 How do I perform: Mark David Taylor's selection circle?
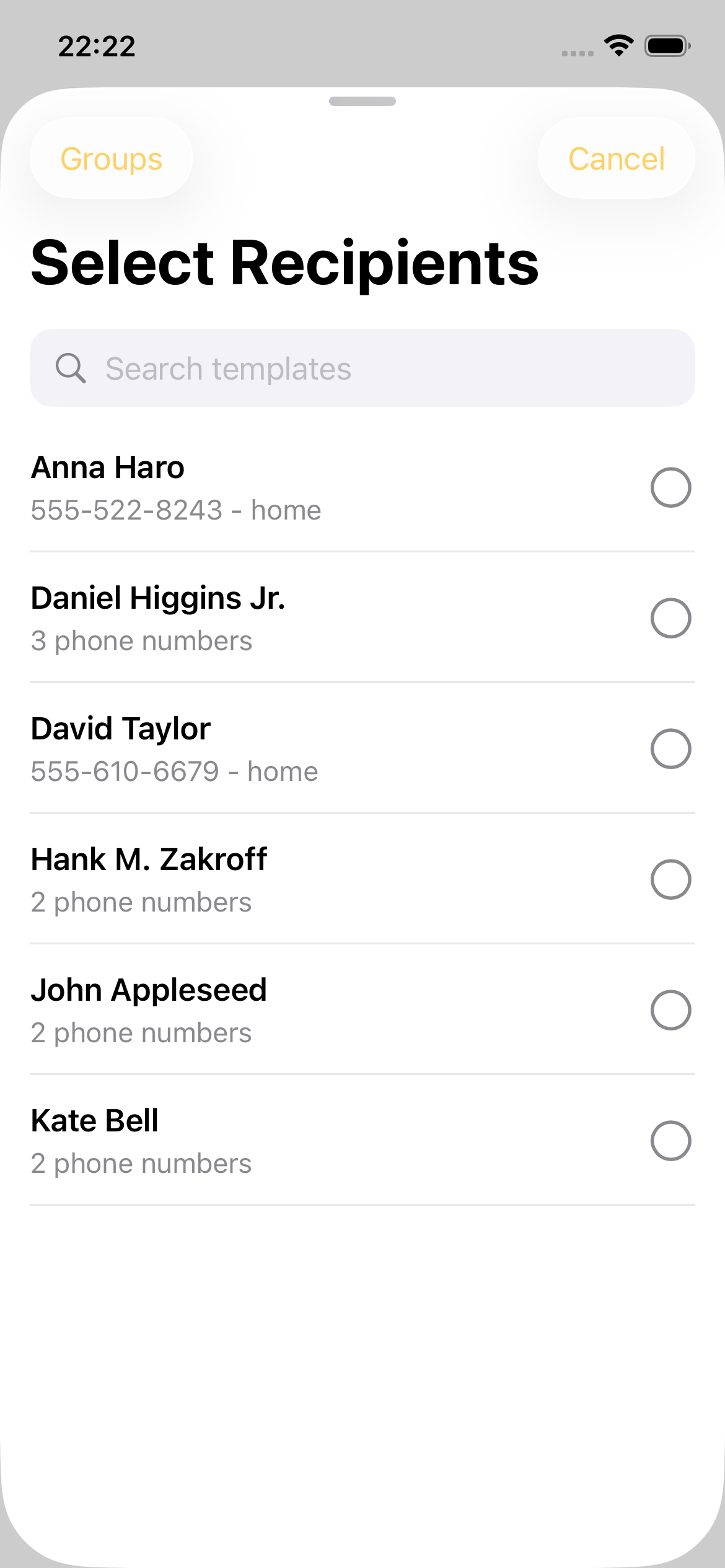pos(672,749)
